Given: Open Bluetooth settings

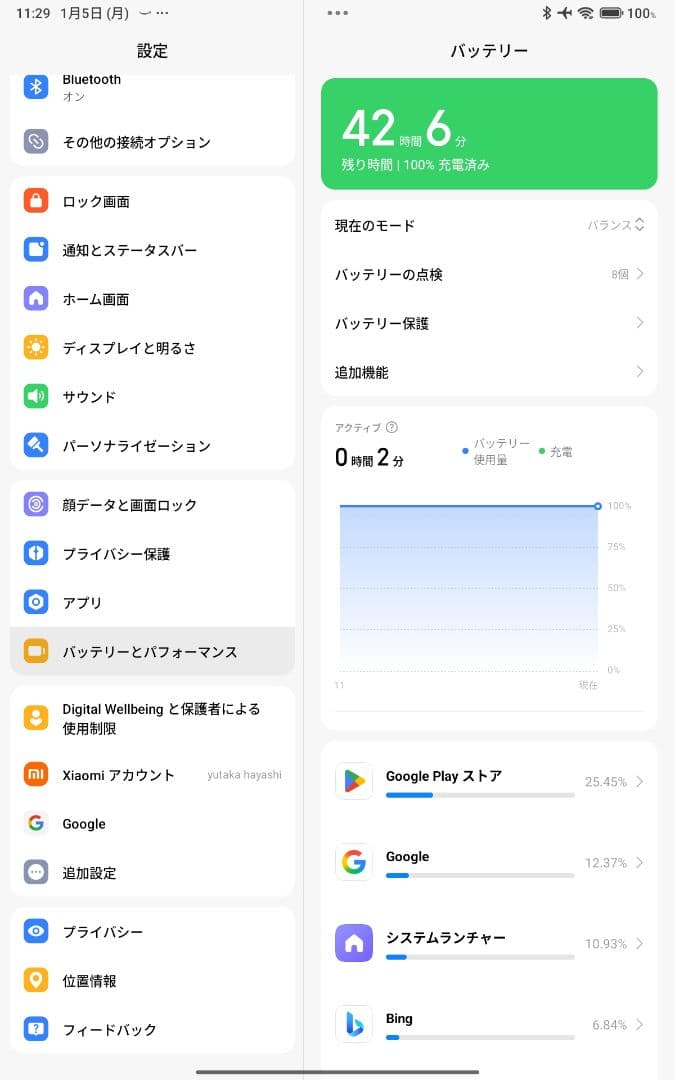Looking at the screenshot, I should coord(152,87).
